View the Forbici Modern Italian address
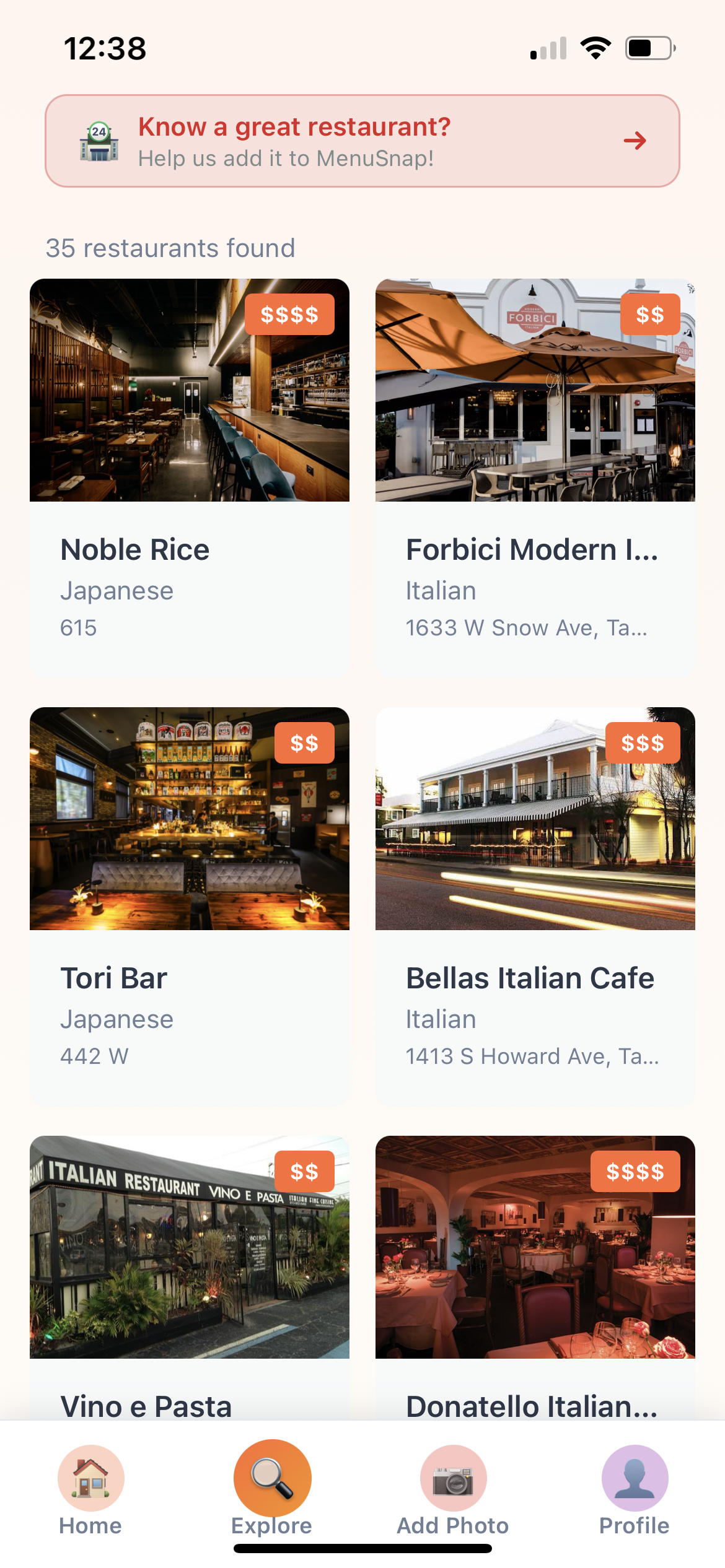 click(525, 627)
